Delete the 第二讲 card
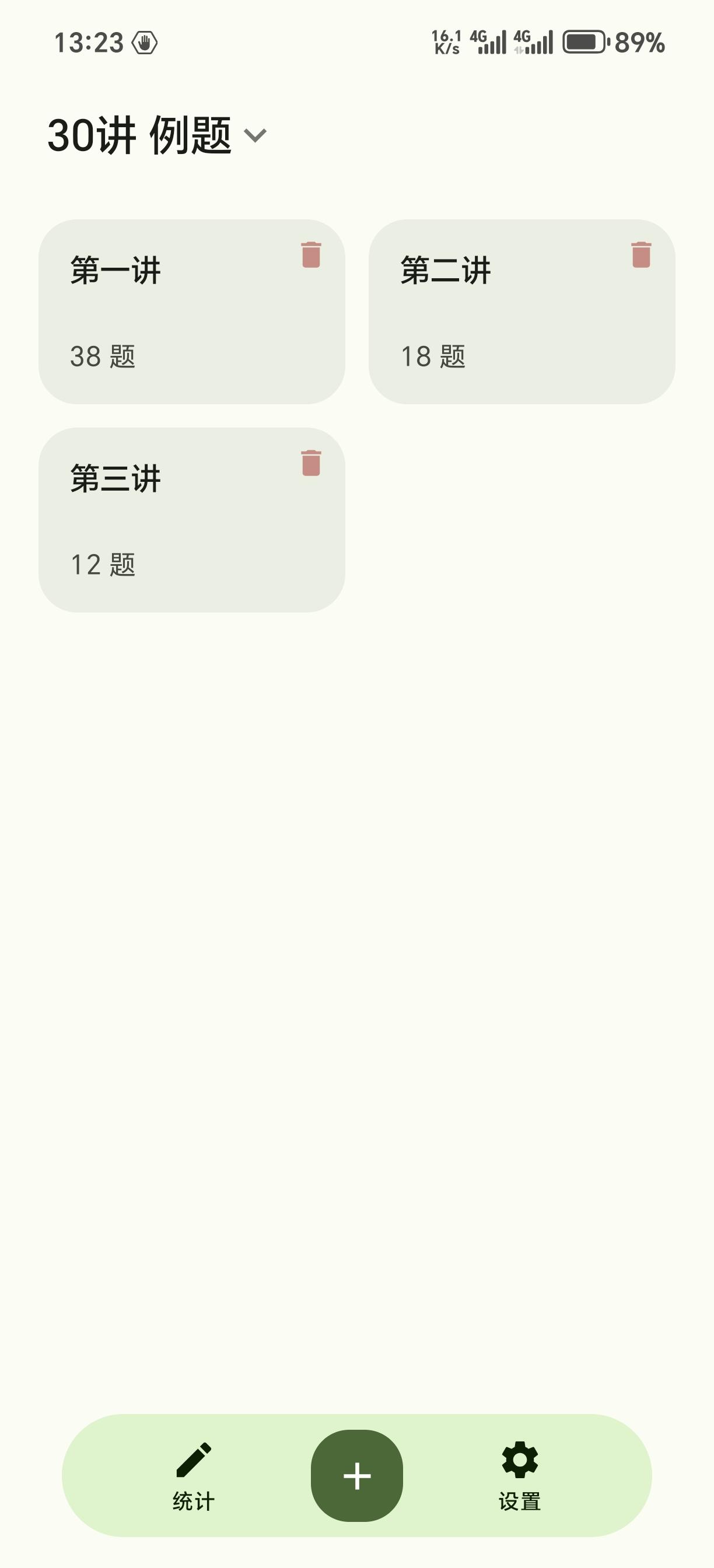This screenshot has height=1568, width=714. tap(641, 254)
